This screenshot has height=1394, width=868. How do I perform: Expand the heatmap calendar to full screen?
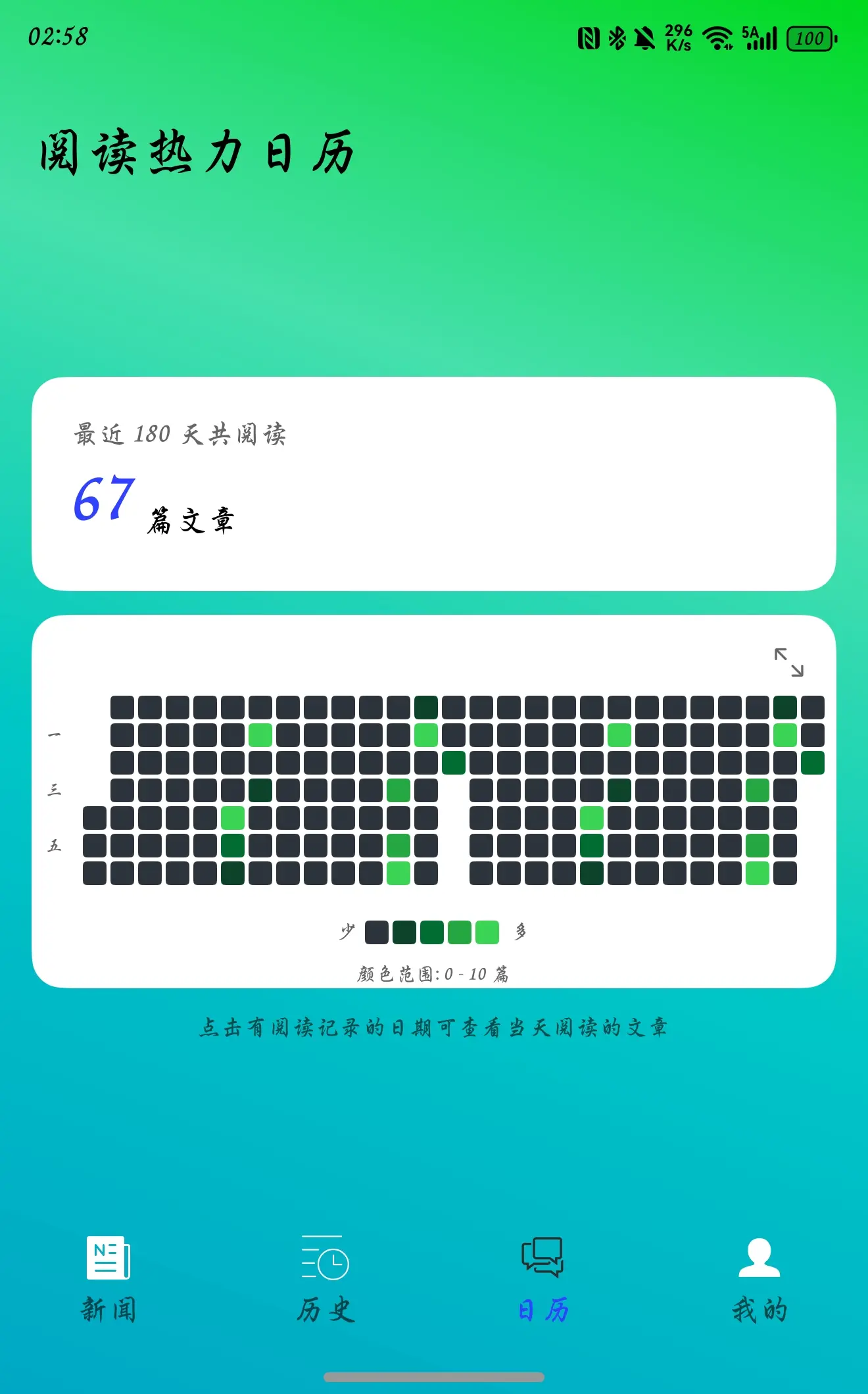coord(788,662)
